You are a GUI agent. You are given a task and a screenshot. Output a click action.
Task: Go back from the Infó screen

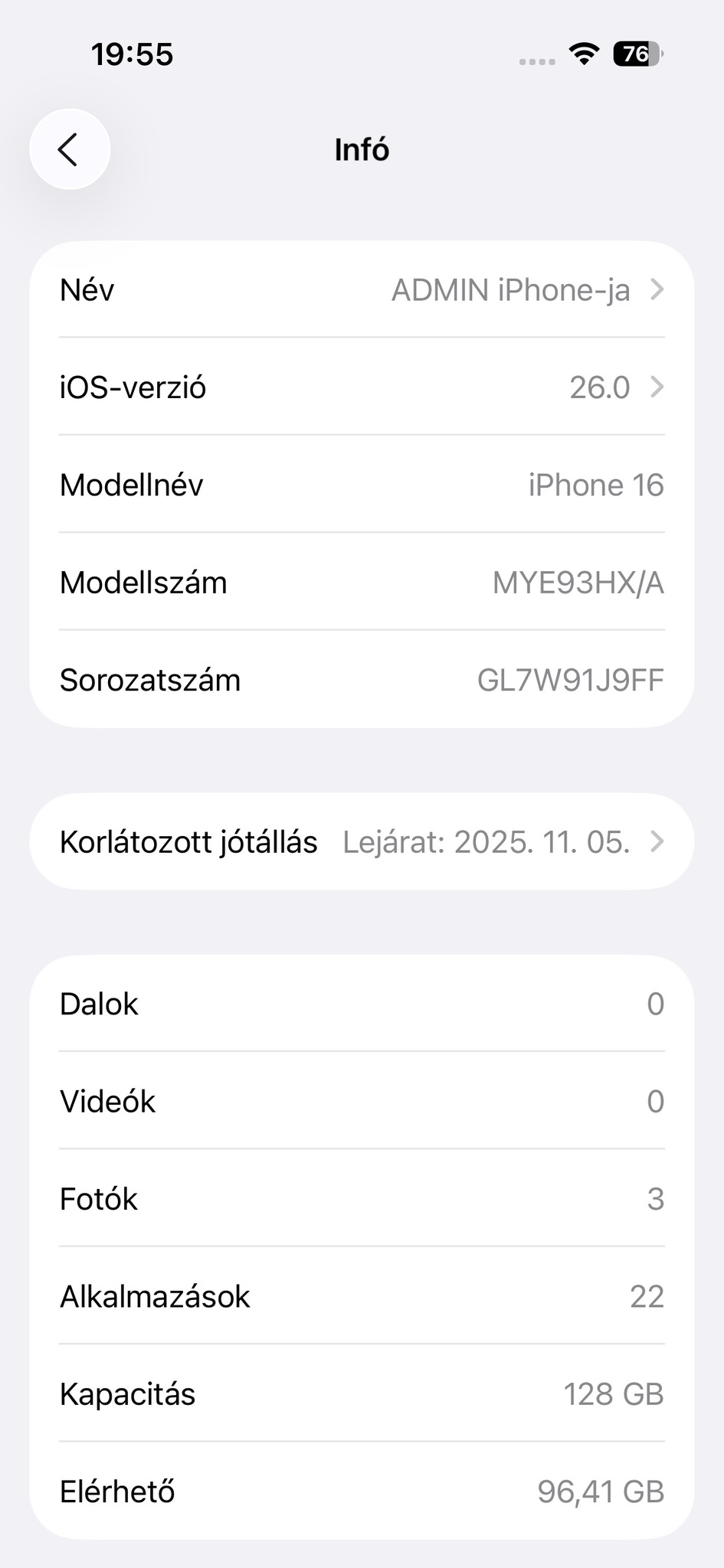[x=70, y=149]
